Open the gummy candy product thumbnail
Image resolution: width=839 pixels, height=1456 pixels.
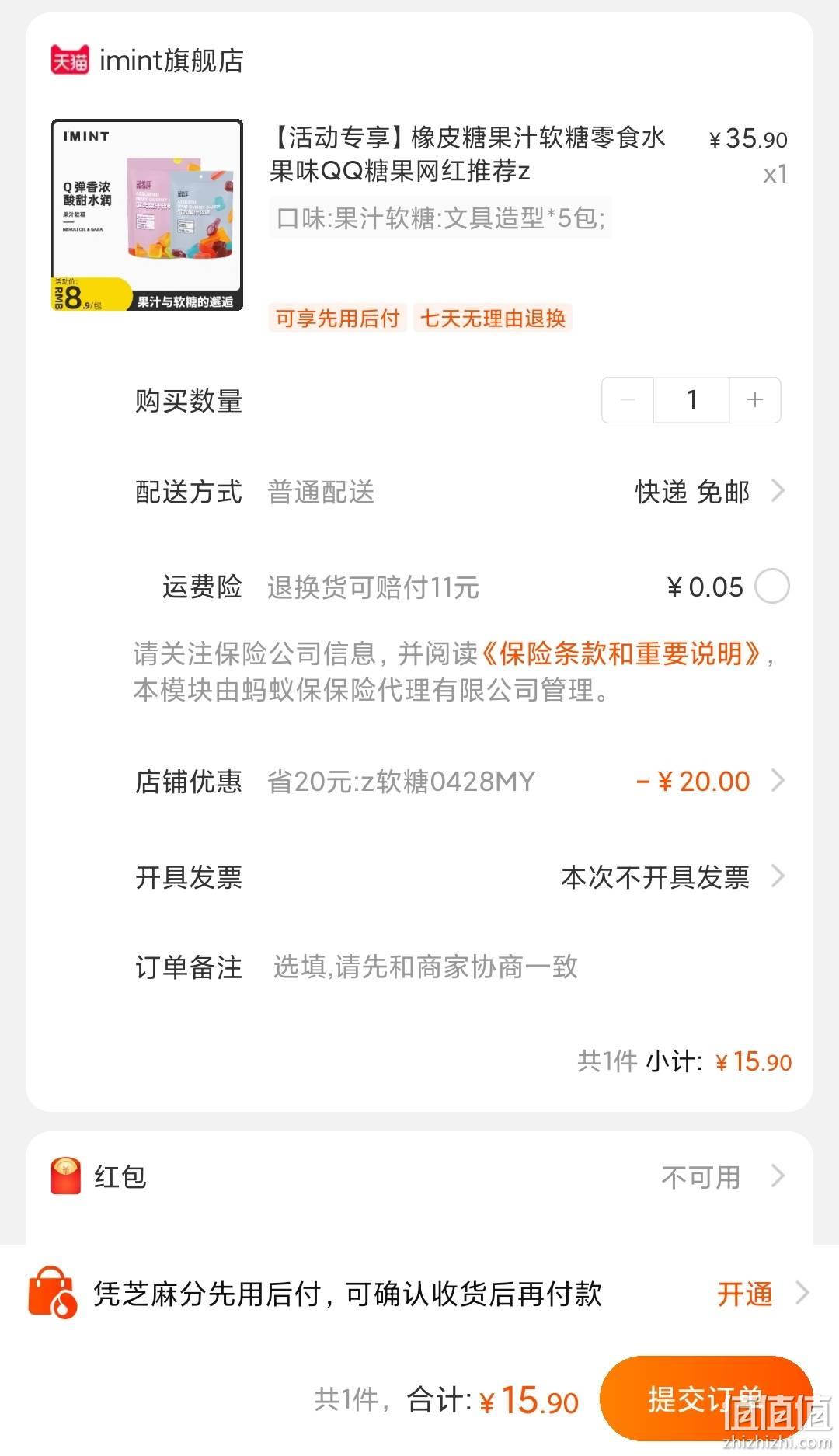click(x=148, y=215)
